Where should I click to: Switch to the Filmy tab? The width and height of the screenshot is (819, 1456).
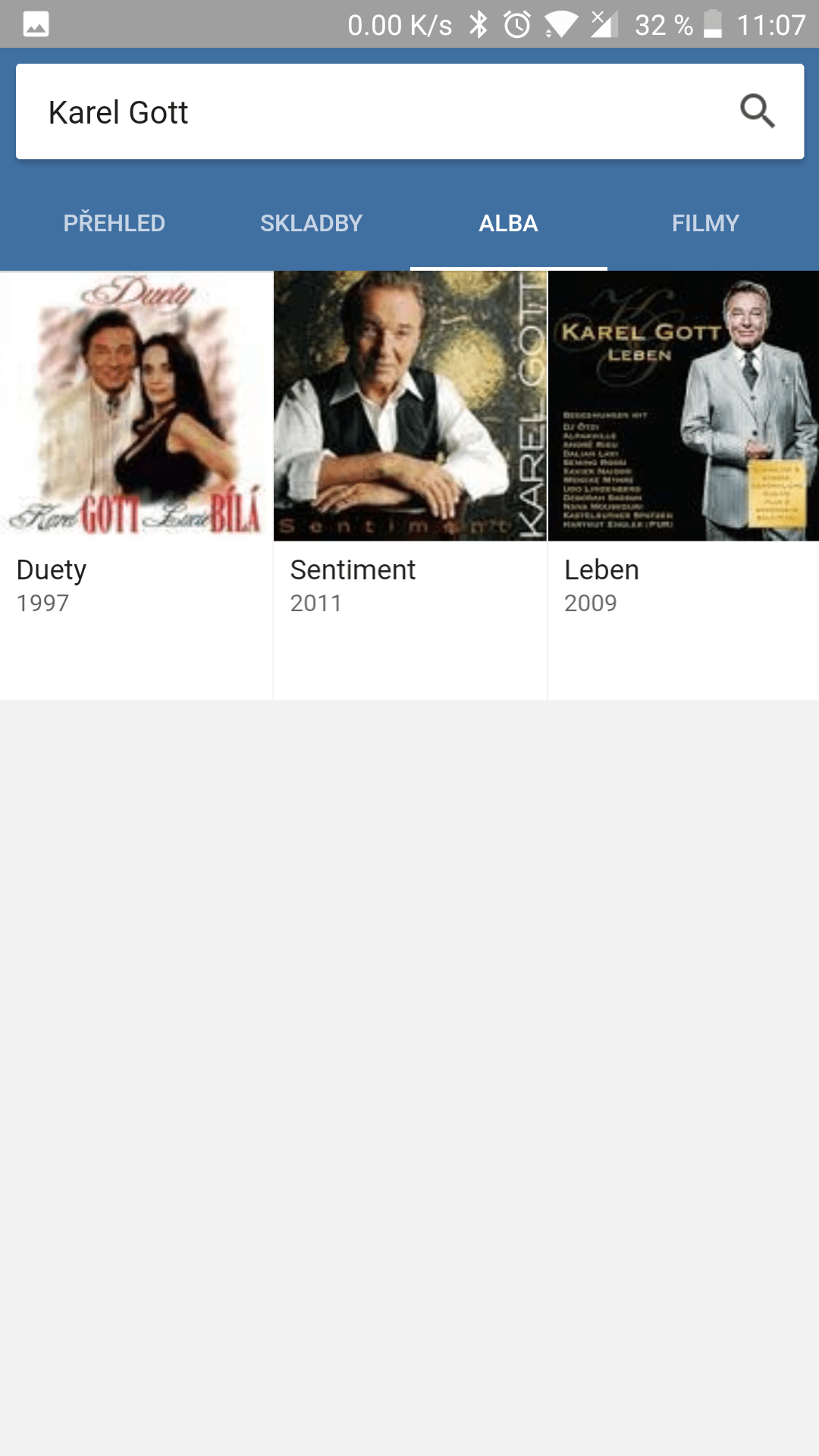[705, 223]
